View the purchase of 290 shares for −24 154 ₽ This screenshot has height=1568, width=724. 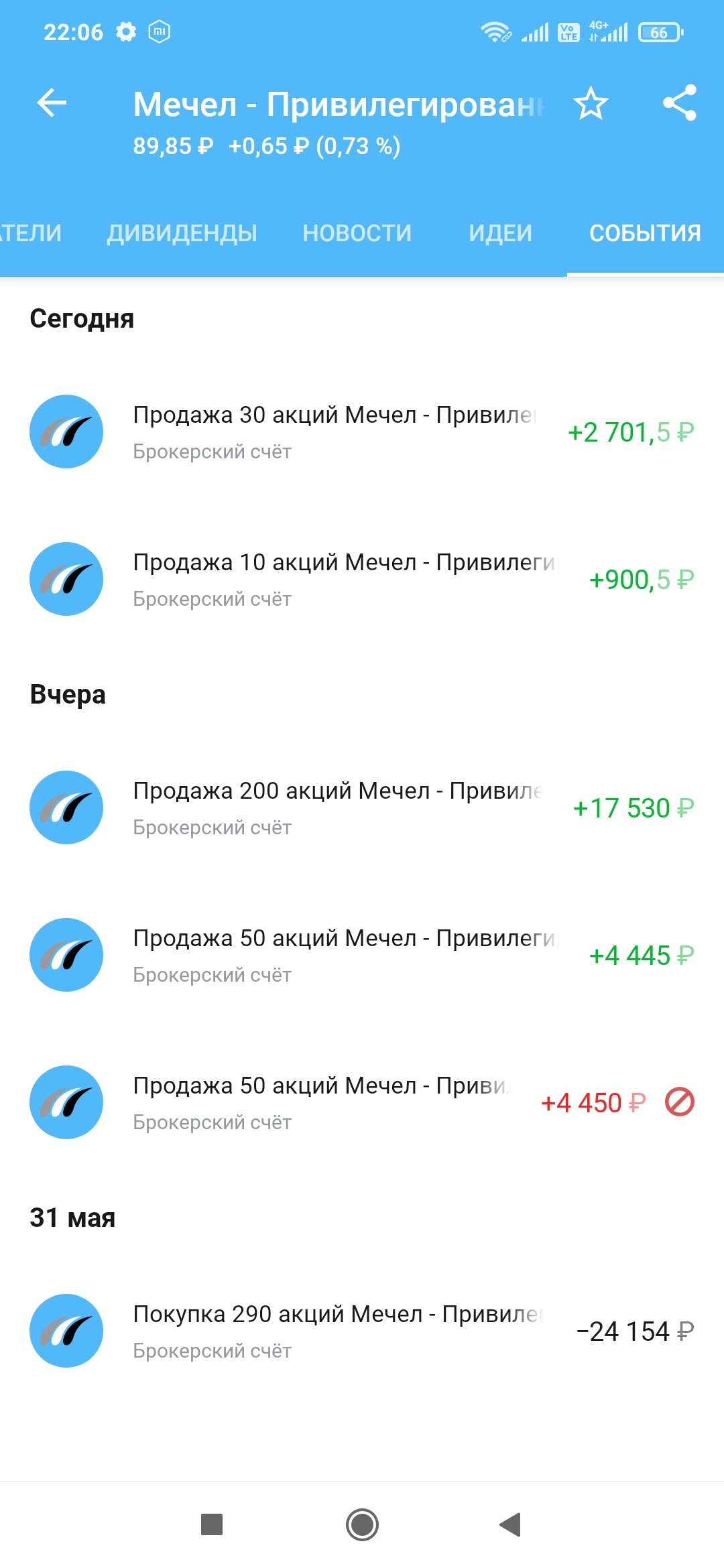(362, 1331)
